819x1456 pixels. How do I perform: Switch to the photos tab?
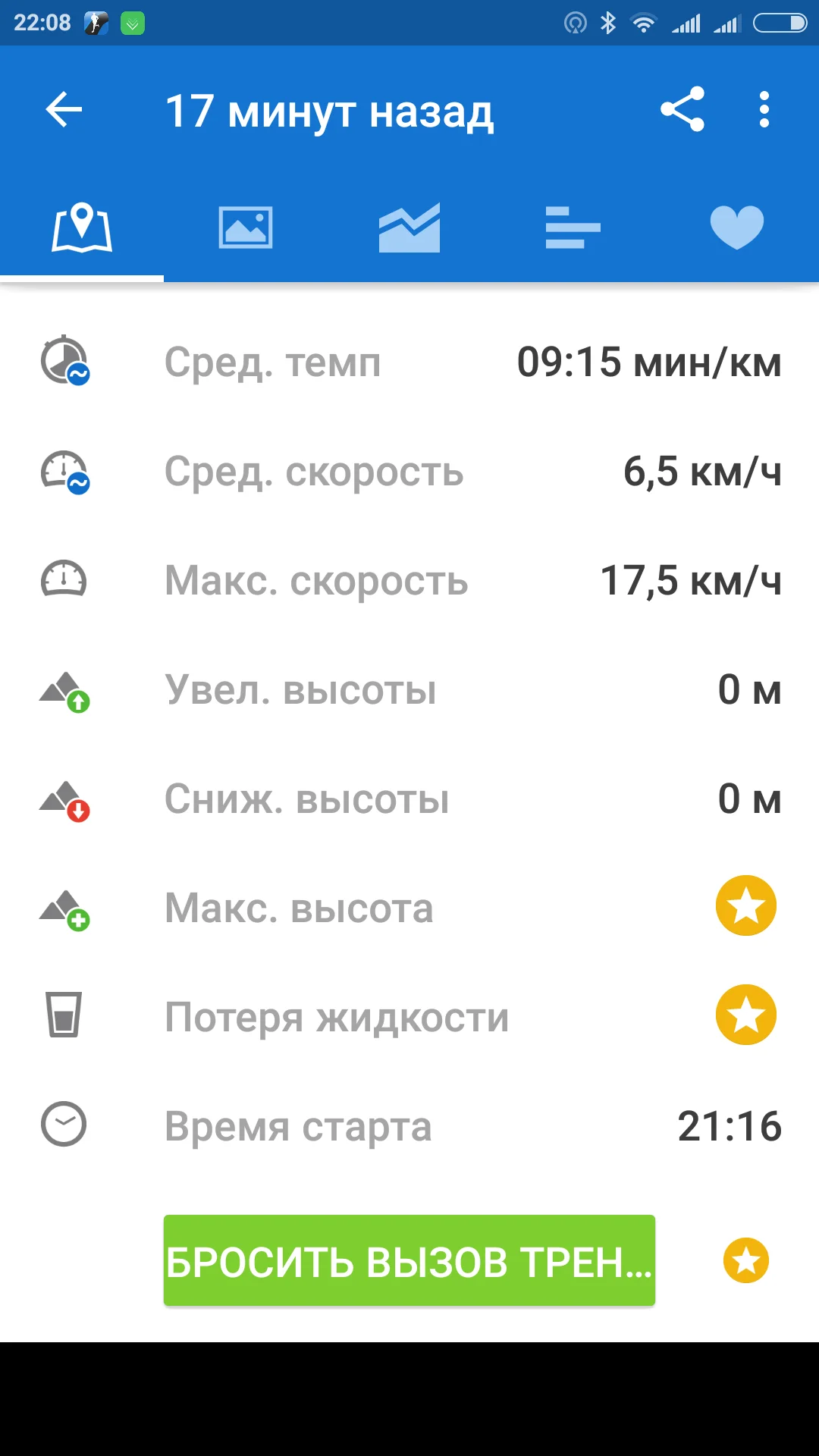click(x=246, y=227)
